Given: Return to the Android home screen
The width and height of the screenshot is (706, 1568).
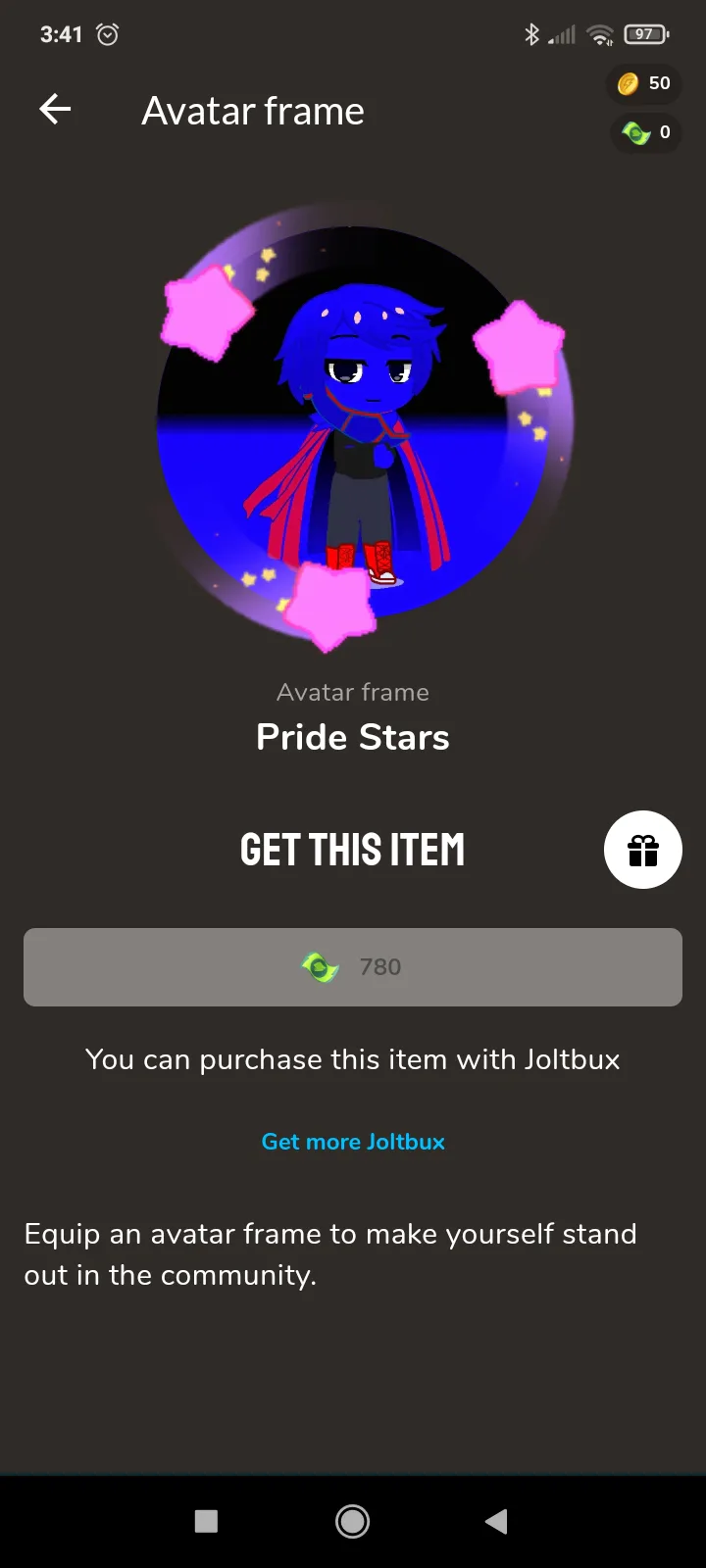Looking at the screenshot, I should tap(353, 1521).
